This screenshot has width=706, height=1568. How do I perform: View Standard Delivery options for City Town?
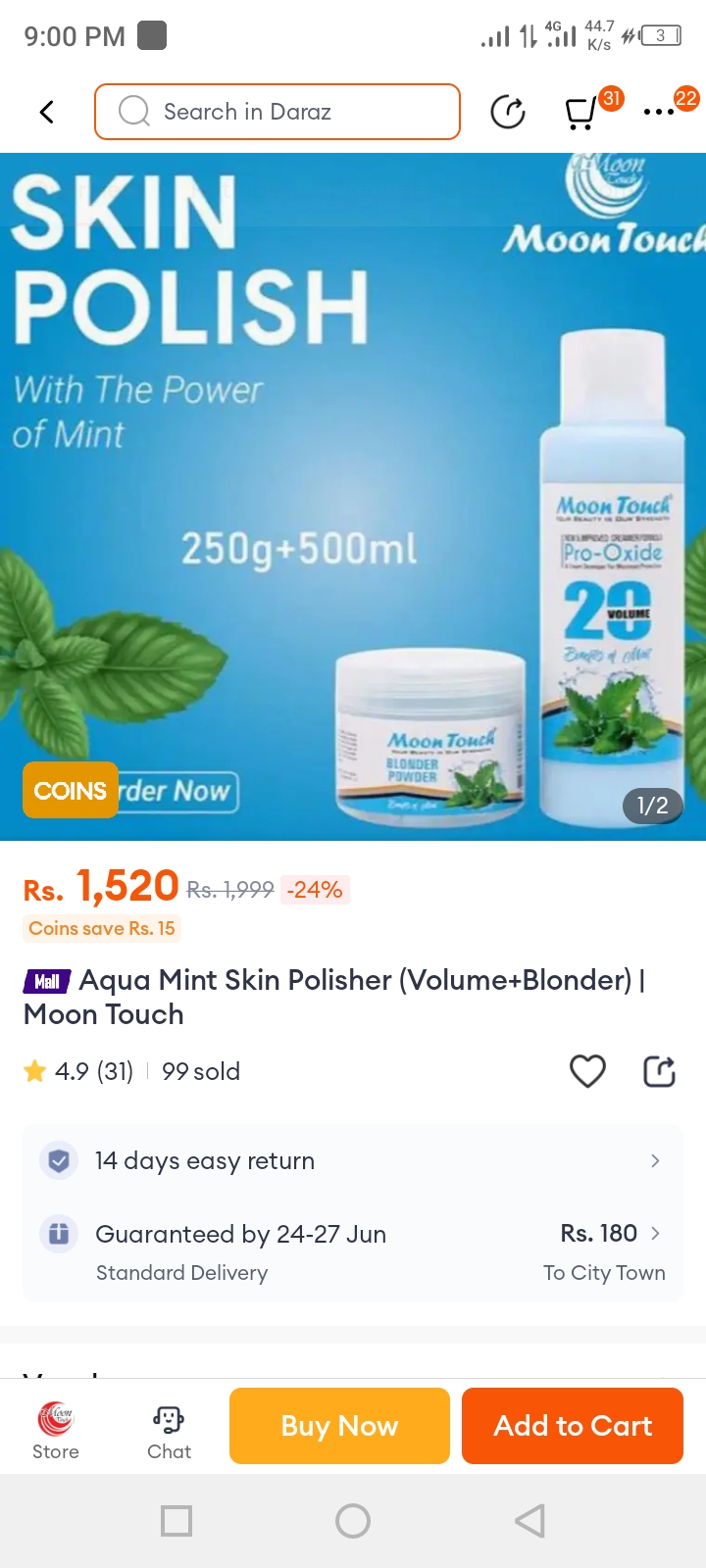pos(353,1251)
